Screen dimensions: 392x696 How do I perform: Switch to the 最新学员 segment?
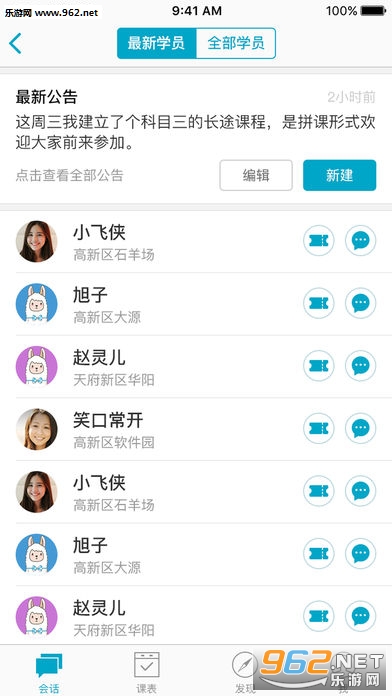pyautogui.click(x=156, y=44)
